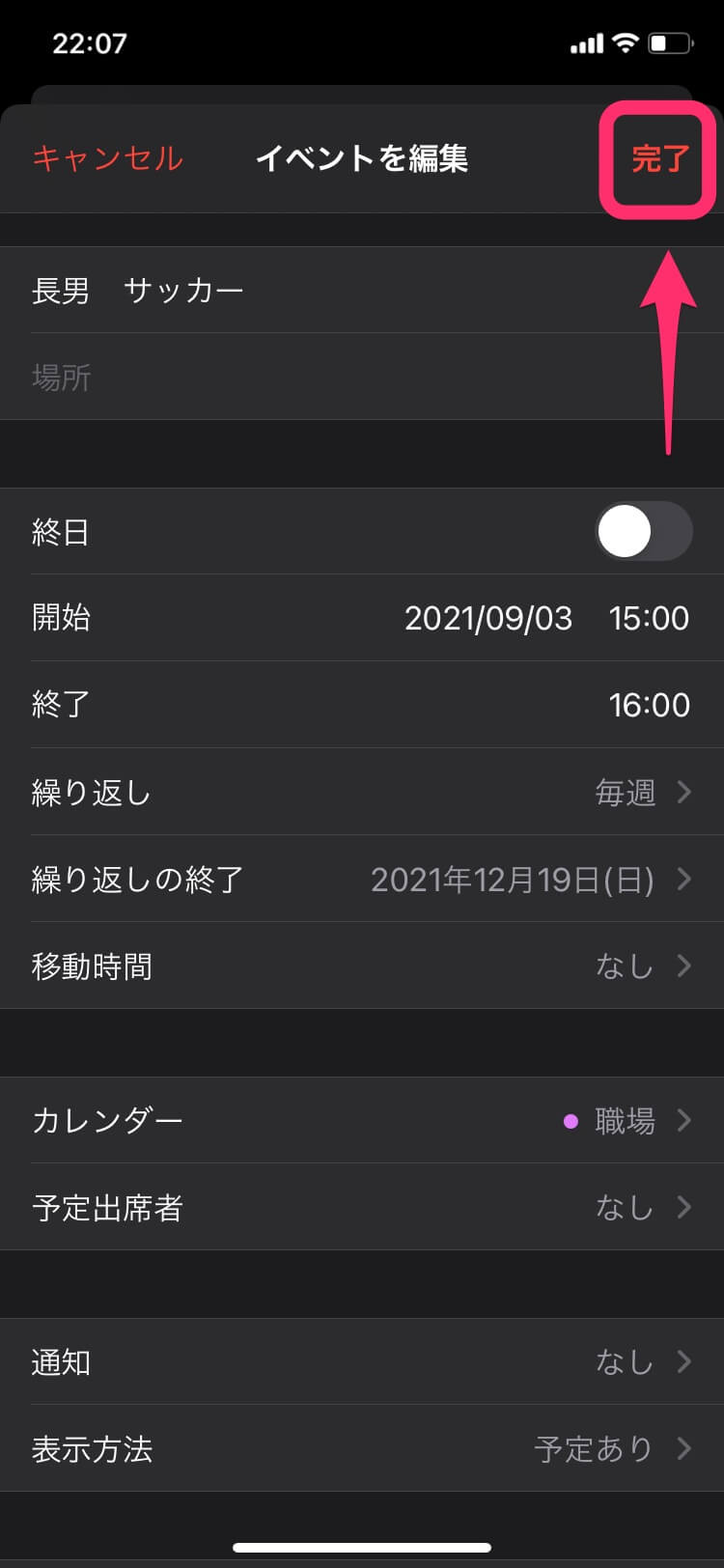Edit the title field 長男 サッカー
The image size is (724, 1568).
coord(362,290)
